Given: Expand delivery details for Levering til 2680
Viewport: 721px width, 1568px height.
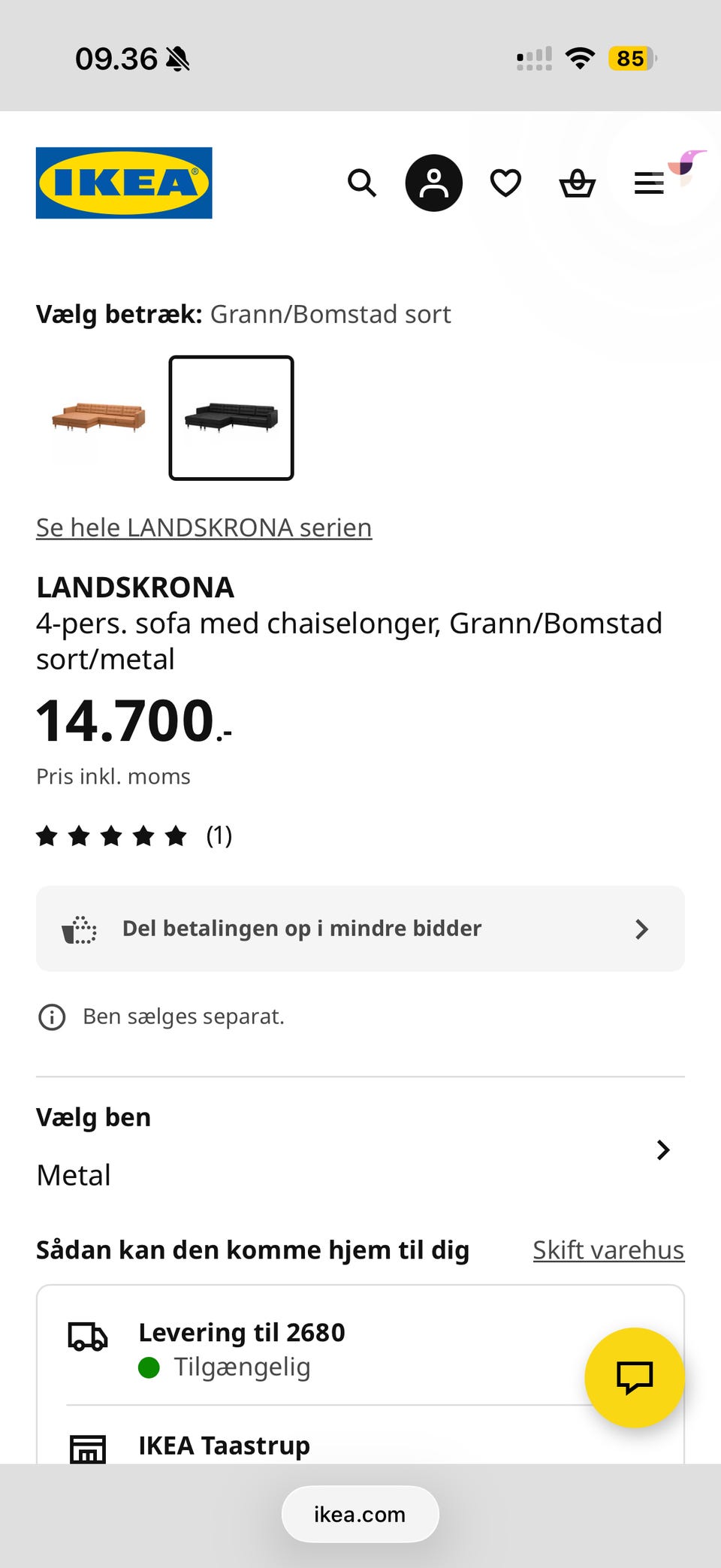Looking at the screenshot, I should pos(360,1347).
